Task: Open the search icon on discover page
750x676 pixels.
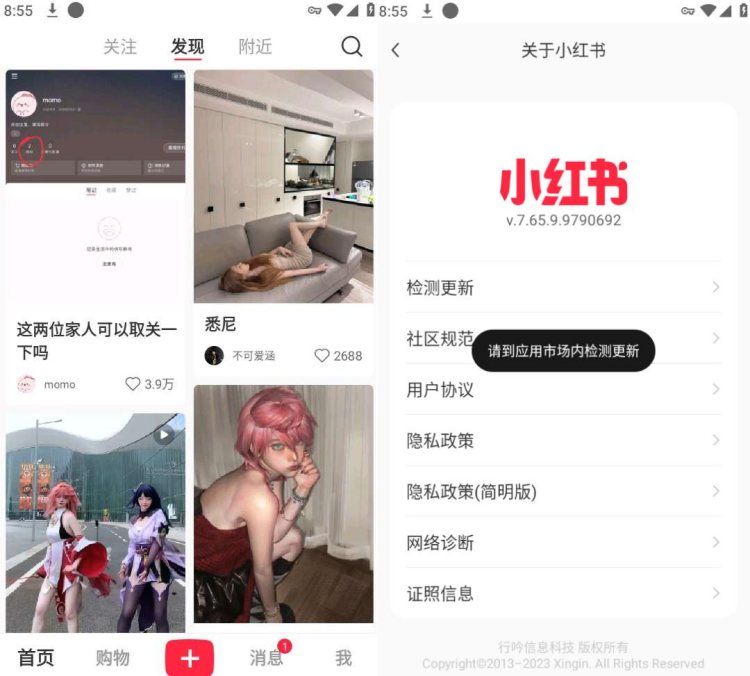Action: pos(352,47)
